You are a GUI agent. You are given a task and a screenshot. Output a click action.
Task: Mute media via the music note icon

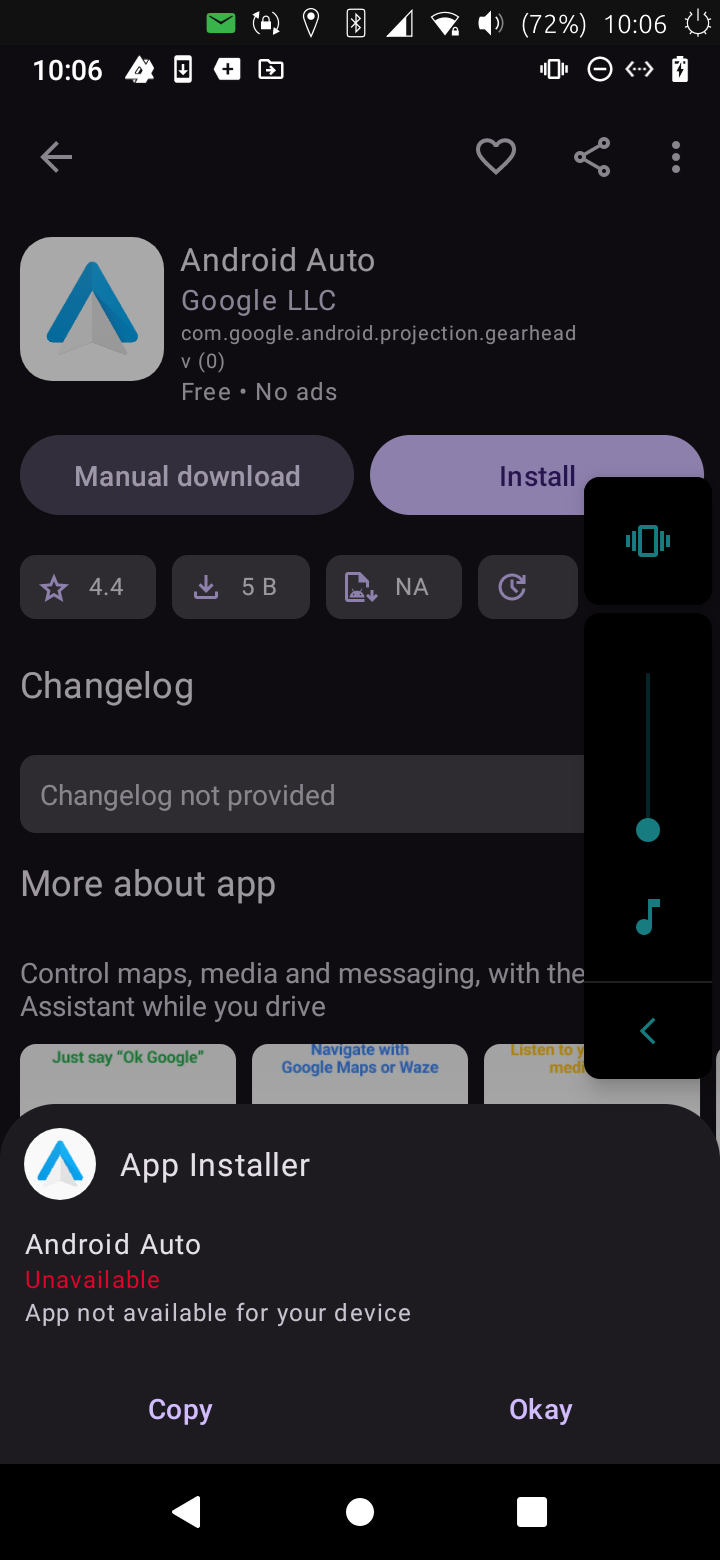[x=648, y=916]
